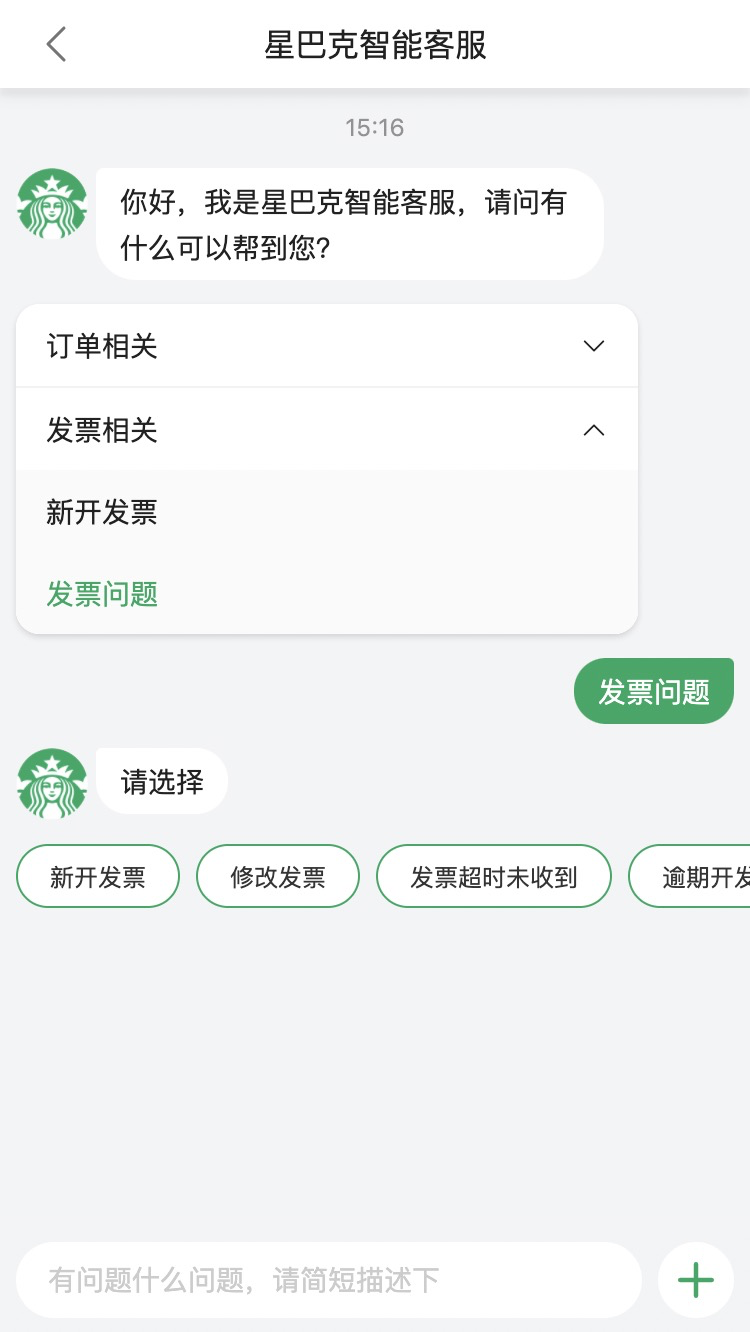Viewport: 750px width, 1332px height.
Task: Tap the Starbucks avatar next to the greeting
Action: [51, 204]
